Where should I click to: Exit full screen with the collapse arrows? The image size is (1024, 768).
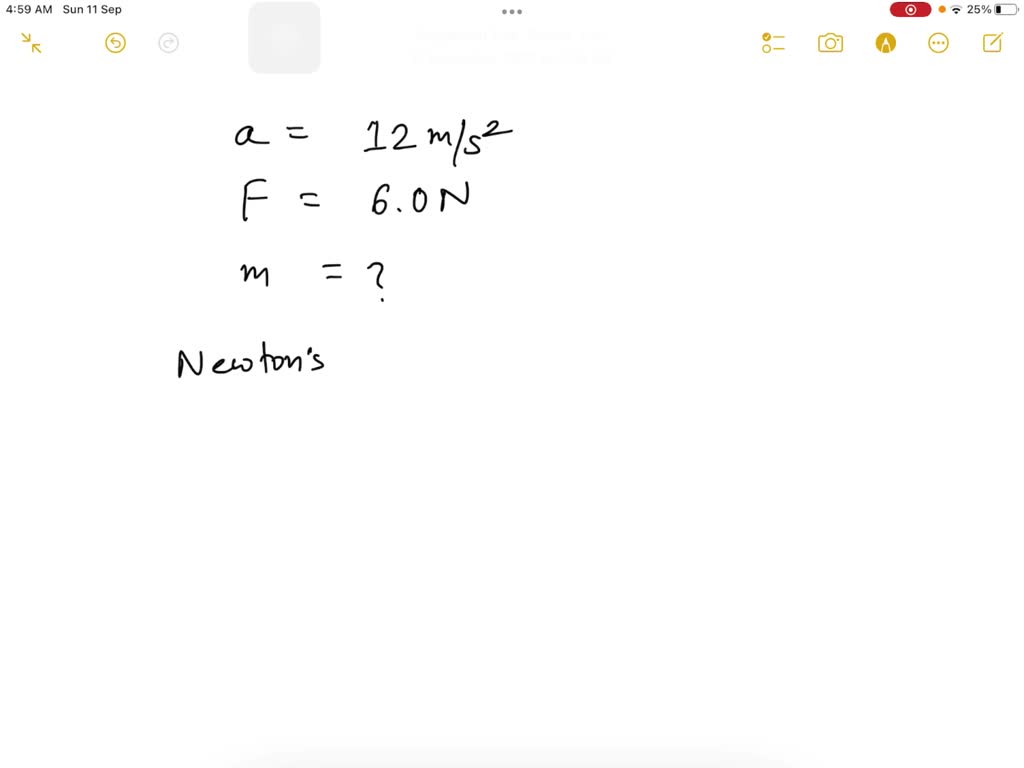pyautogui.click(x=31, y=43)
